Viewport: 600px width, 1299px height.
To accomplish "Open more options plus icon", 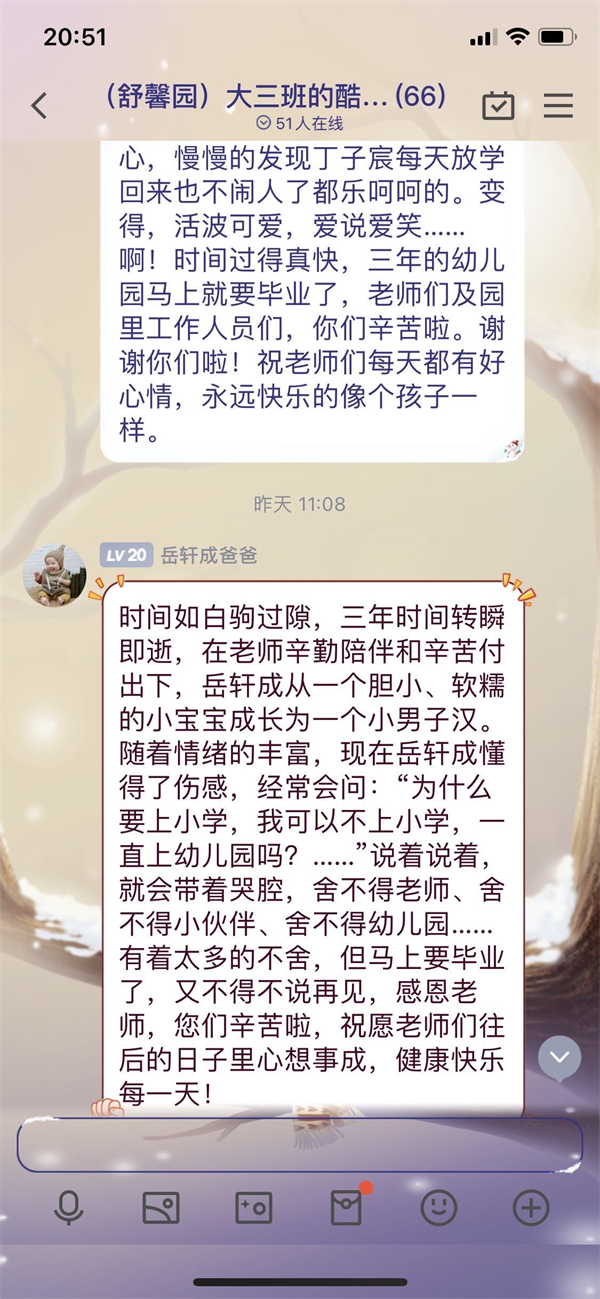I will (x=531, y=1209).
